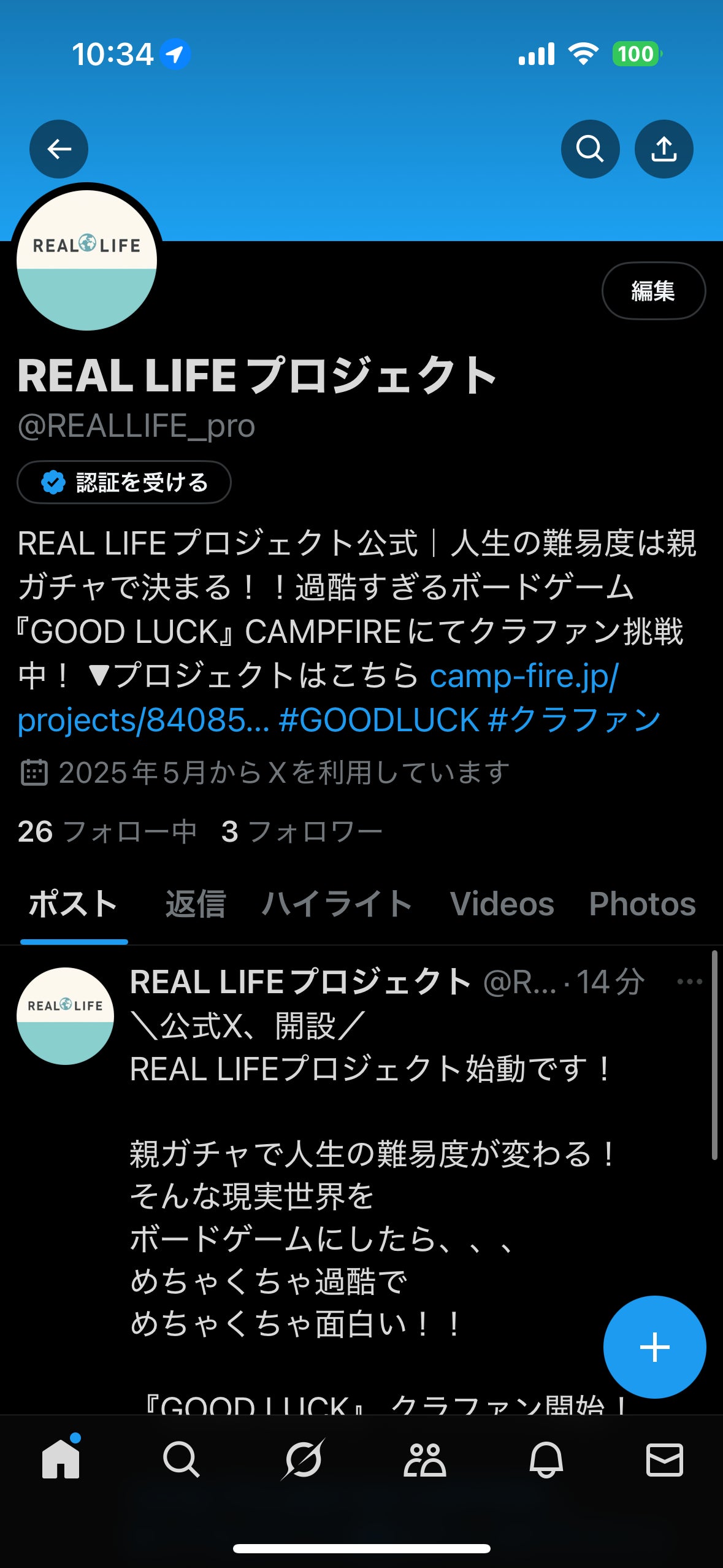Screen dimensions: 723x1568
Task: Open the three-dot menu on the post
Action: point(689,982)
